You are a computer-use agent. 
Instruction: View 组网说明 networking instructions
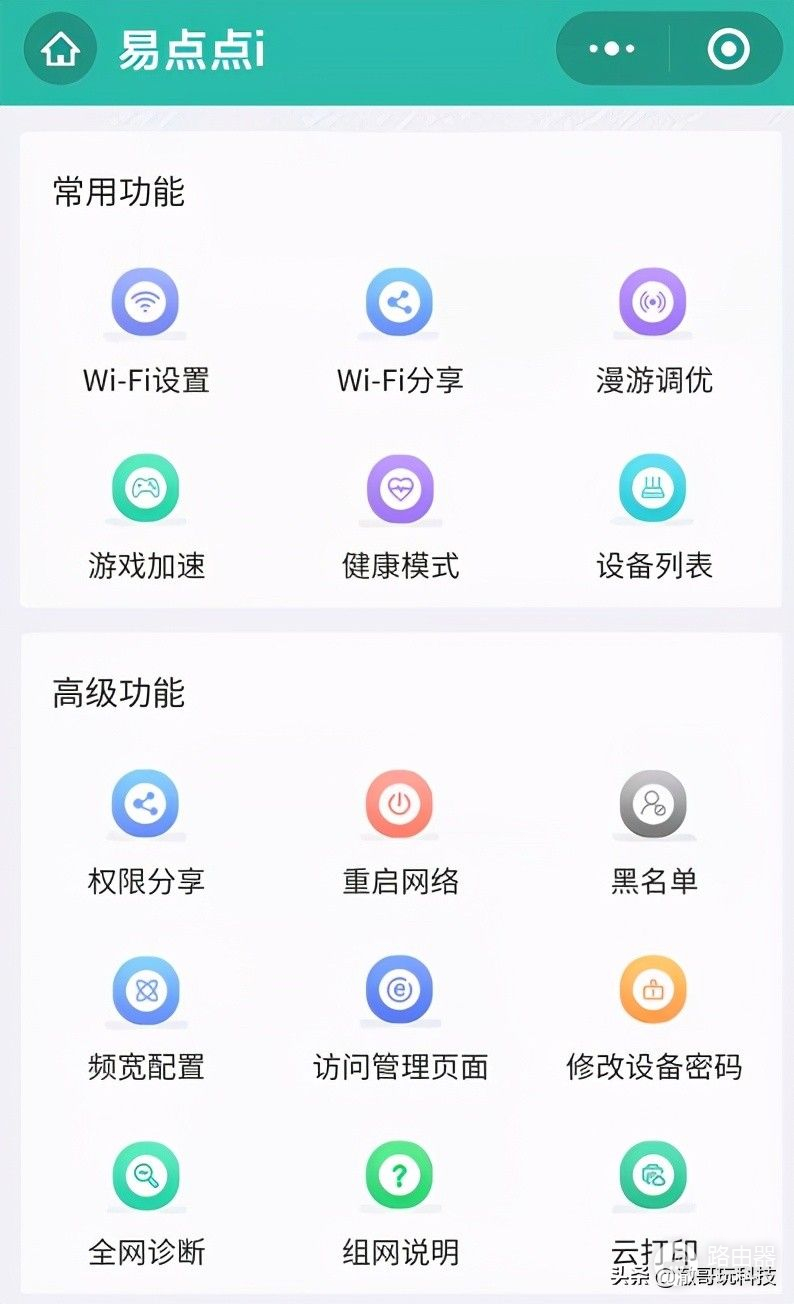pyautogui.click(x=399, y=1175)
